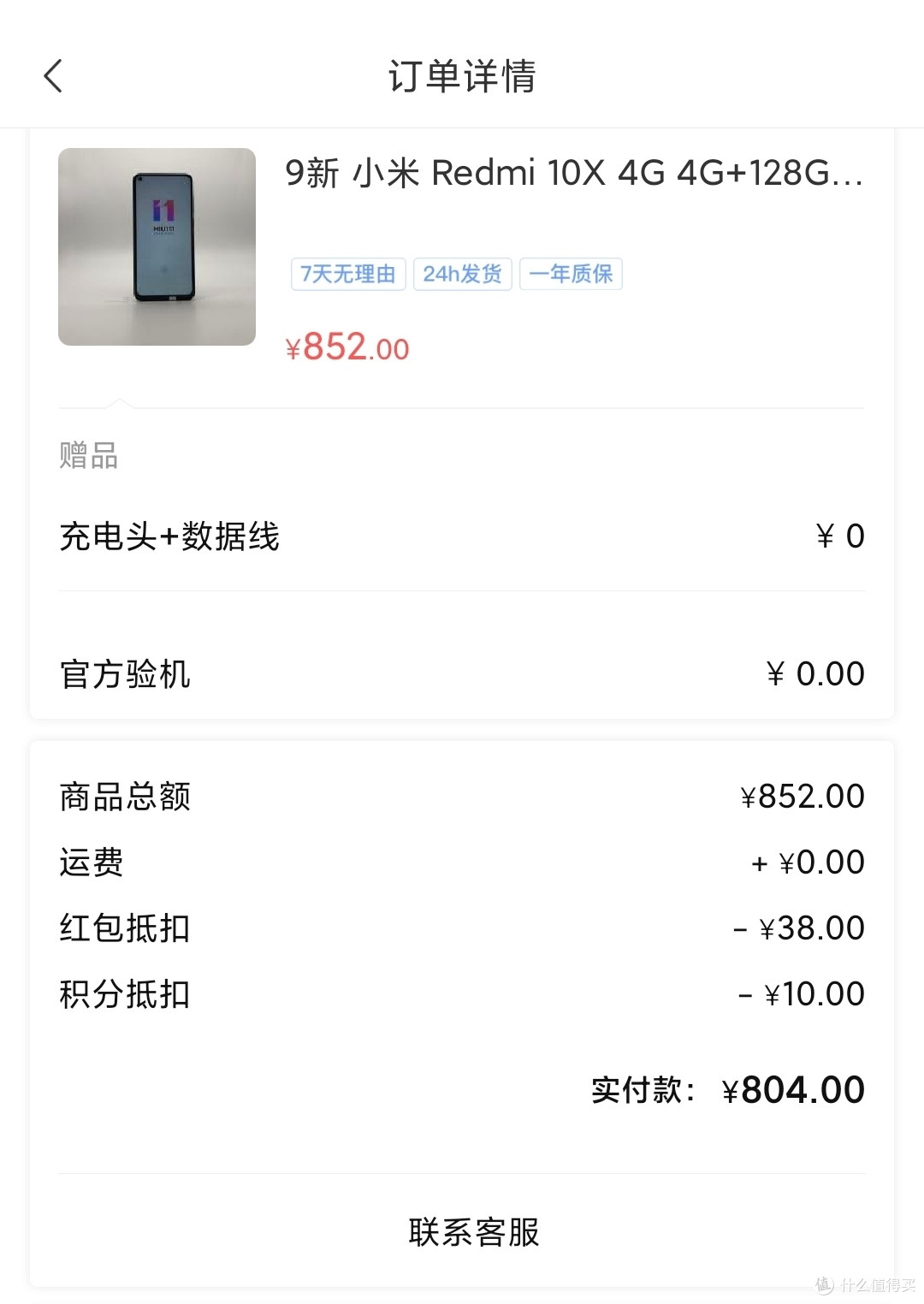Tap the back arrow icon
The image size is (924, 1304).
pos(54,75)
